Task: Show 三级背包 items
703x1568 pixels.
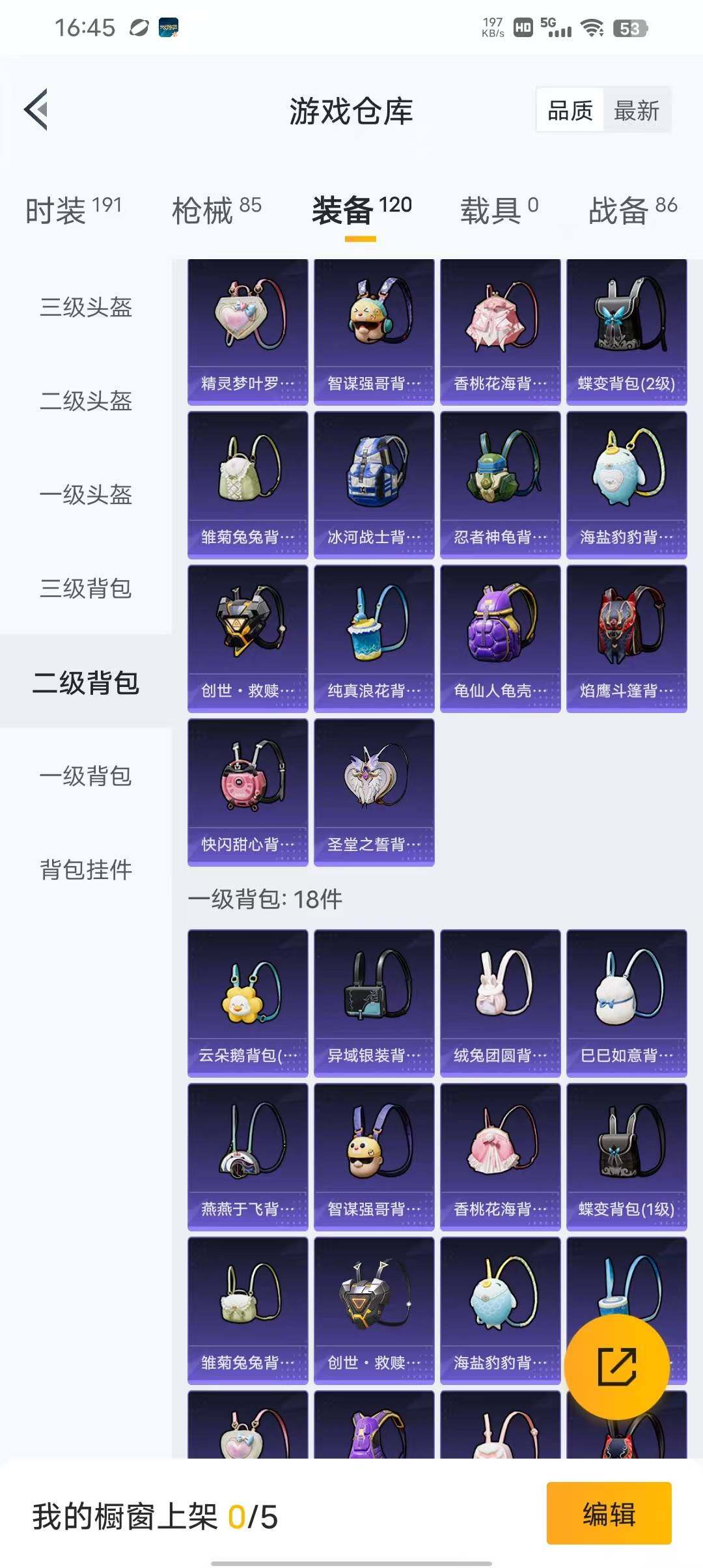Action: [x=86, y=589]
